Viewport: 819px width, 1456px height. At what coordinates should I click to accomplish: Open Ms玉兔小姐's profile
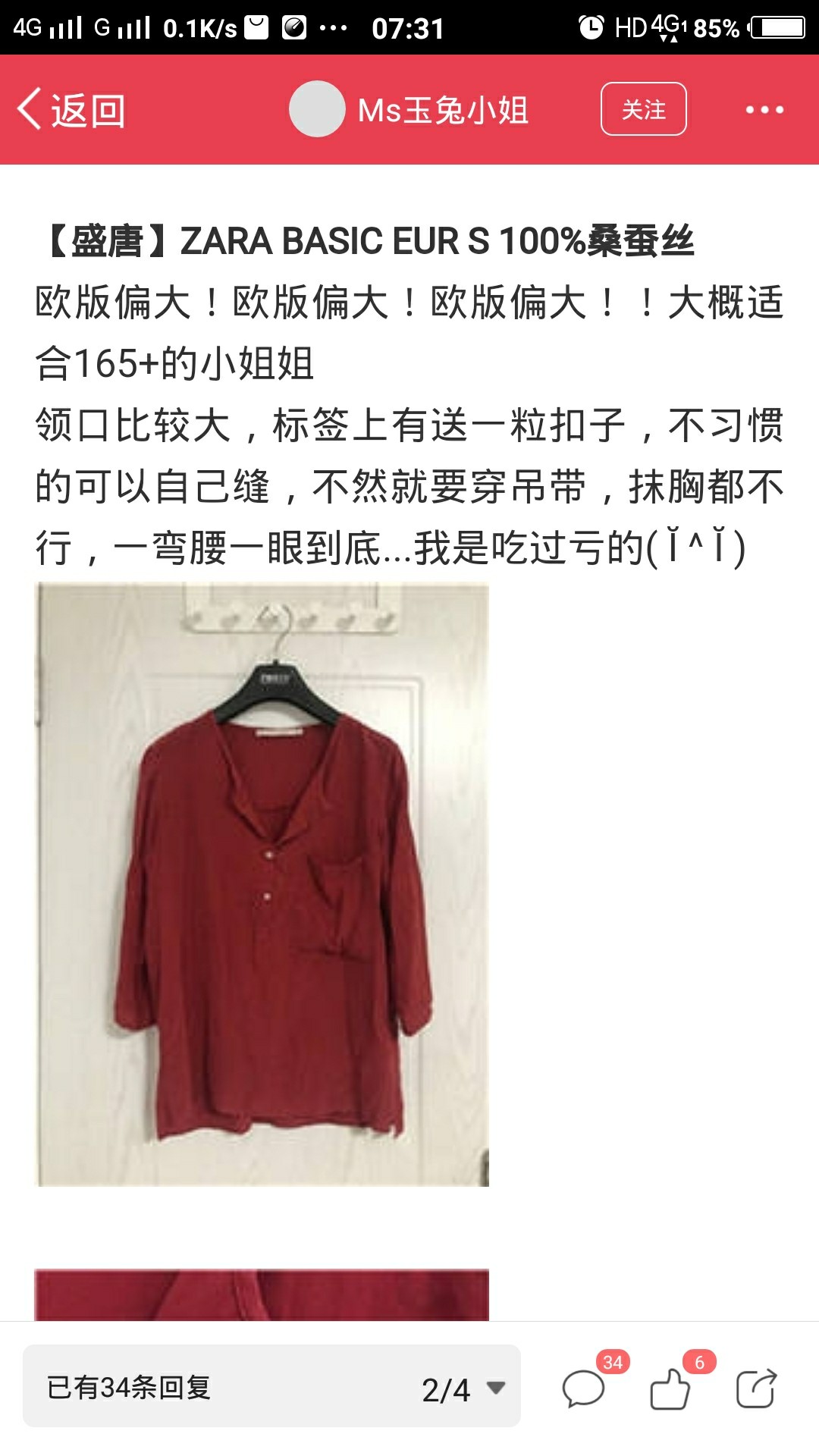click(409, 110)
